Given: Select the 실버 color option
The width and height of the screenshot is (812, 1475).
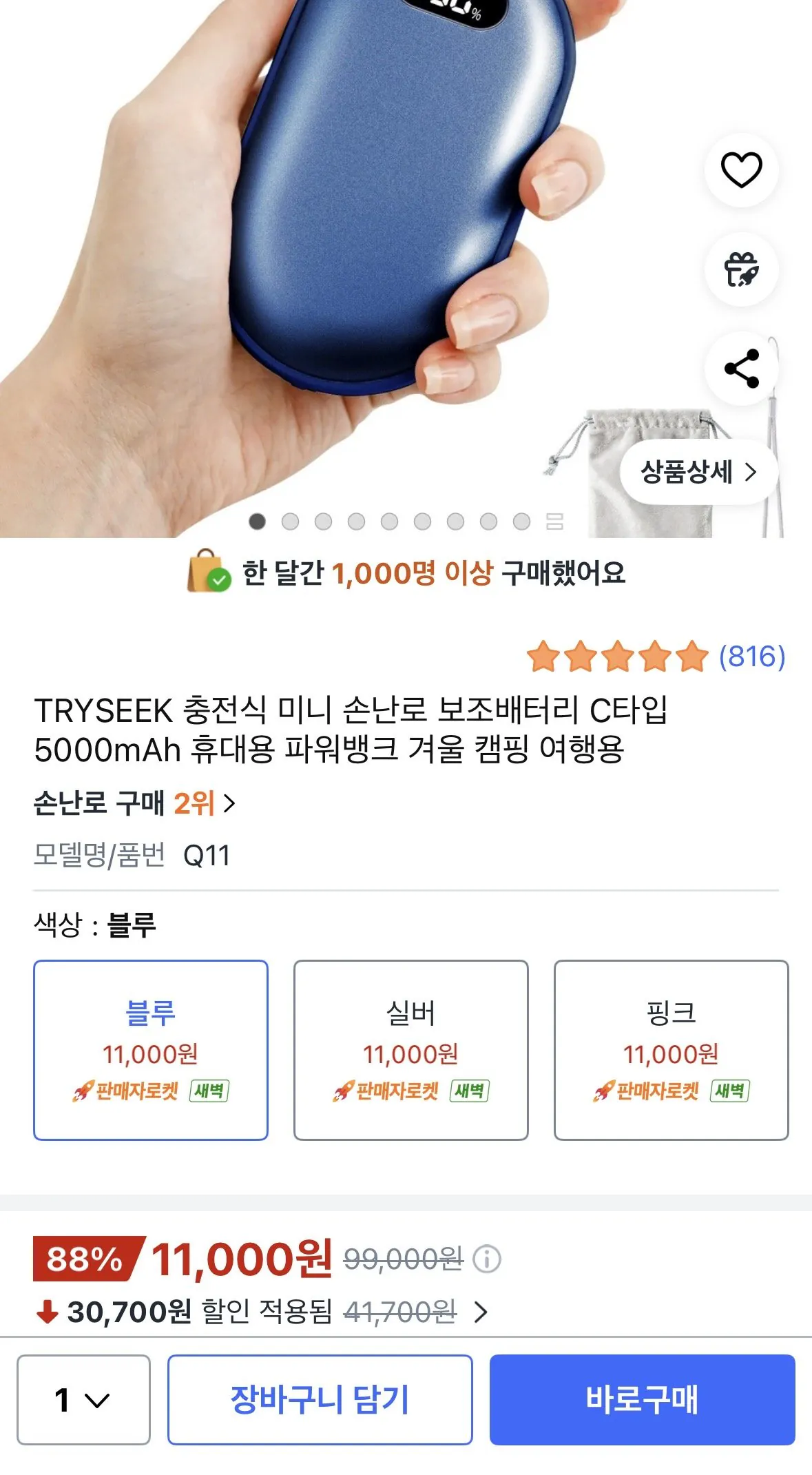Looking at the screenshot, I should [x=411, y=1051].
